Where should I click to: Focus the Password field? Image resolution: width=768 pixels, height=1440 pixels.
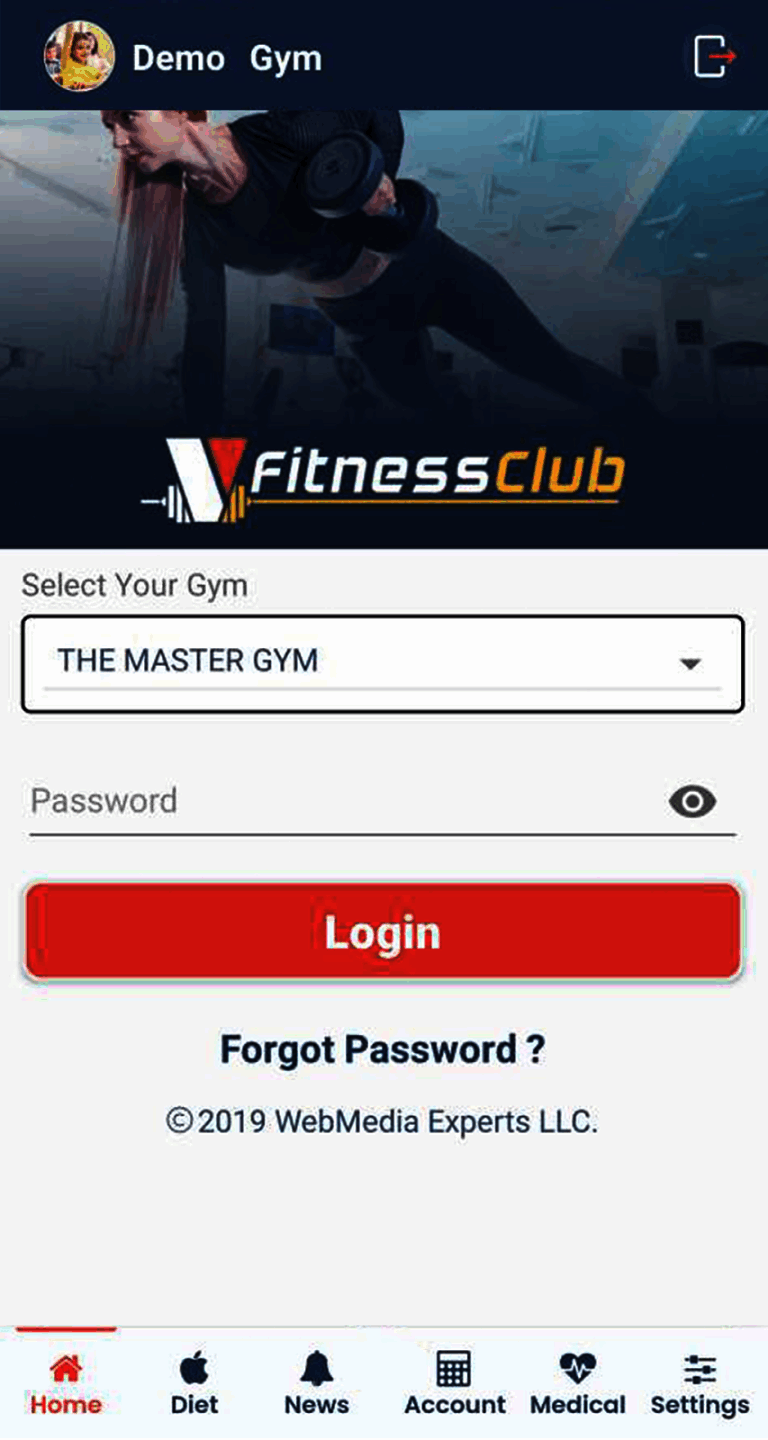tap(340, 802)
